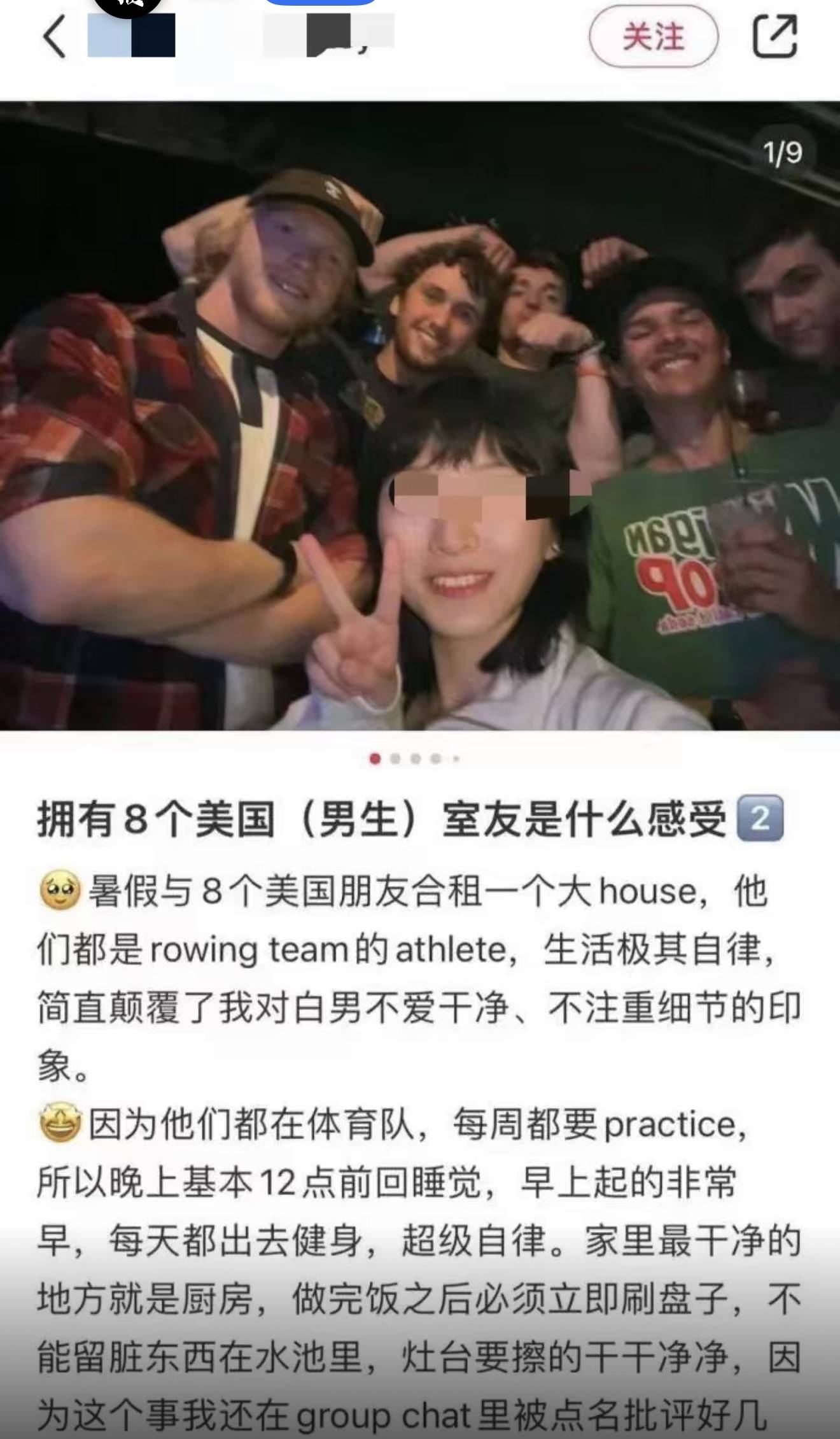
Task: Share this post via the share icon
Action: pyautogui.click(x=774, y=37)
